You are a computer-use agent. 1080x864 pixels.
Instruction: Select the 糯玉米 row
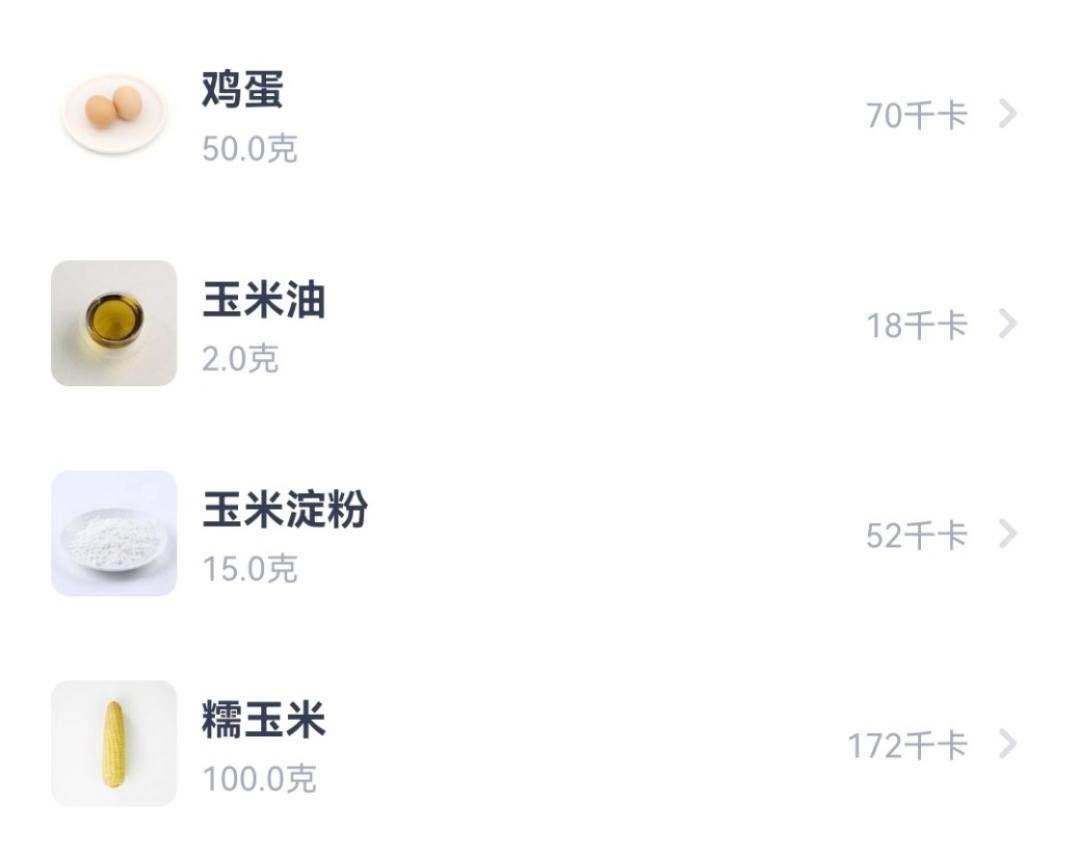[540, 745]
